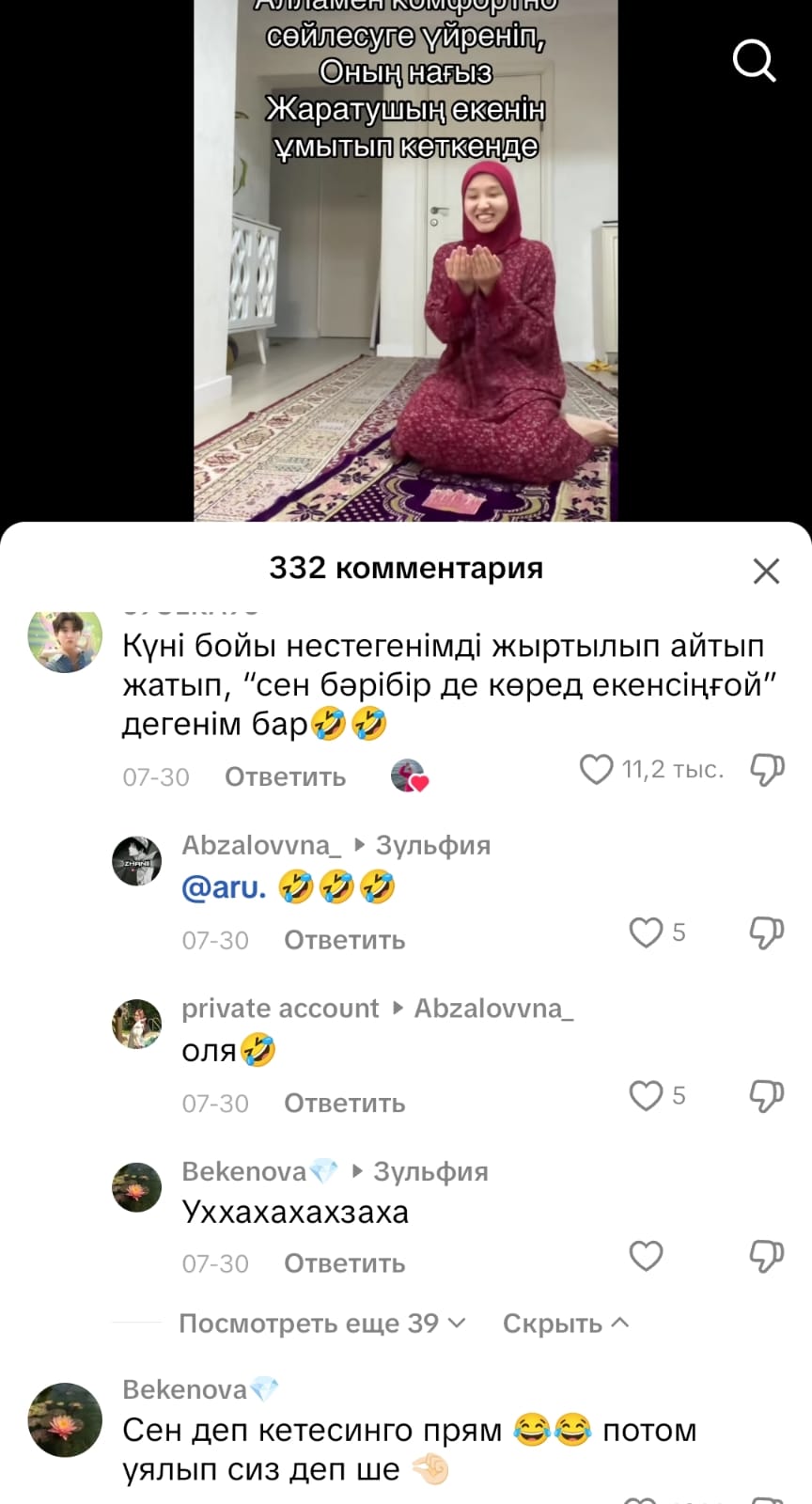Open Bekenova's profile from the Сен деп comment
812x1504 pixels.
tap(65, 1419)
